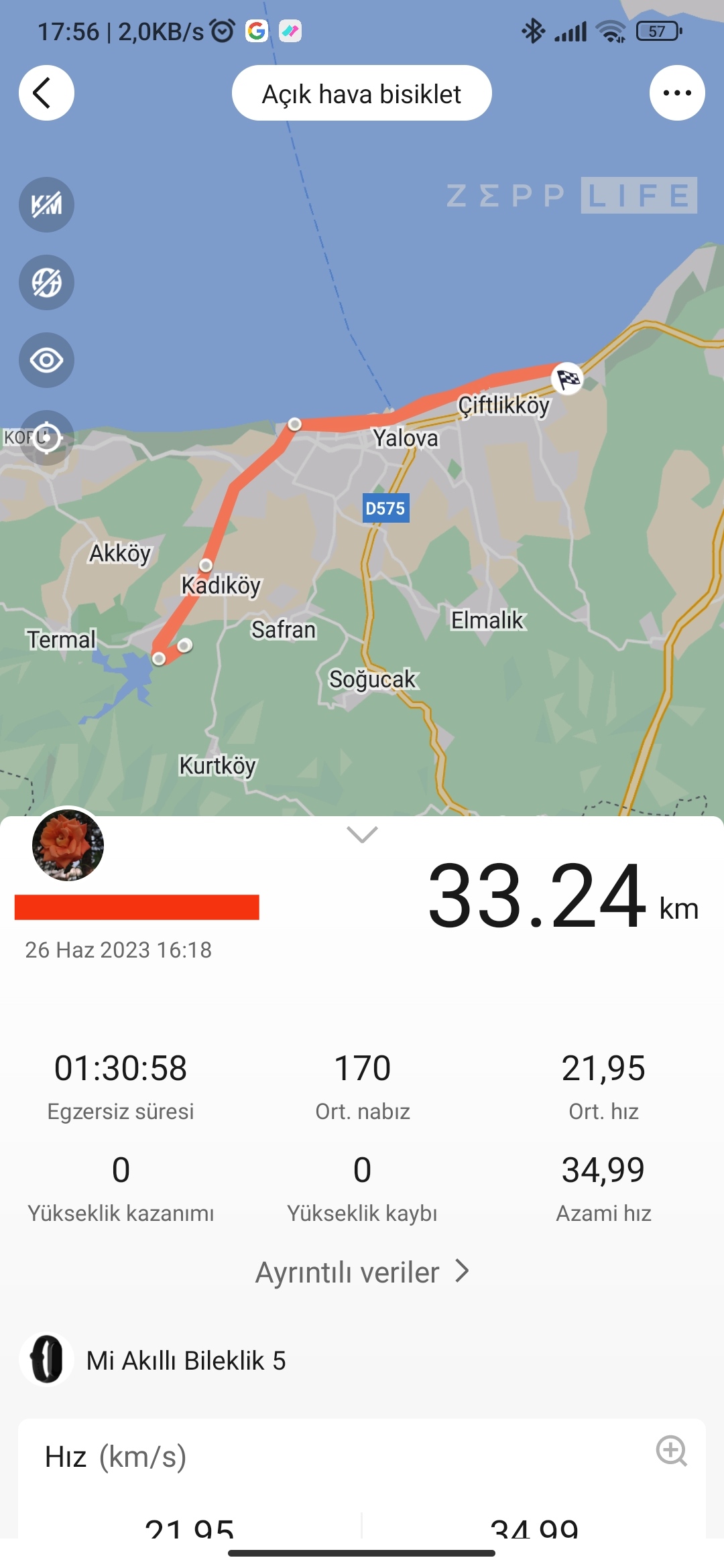This screenshot has height=1568, width=724.
Task: Toggle the map display mode icon
Action: click(x=46, y=283)
